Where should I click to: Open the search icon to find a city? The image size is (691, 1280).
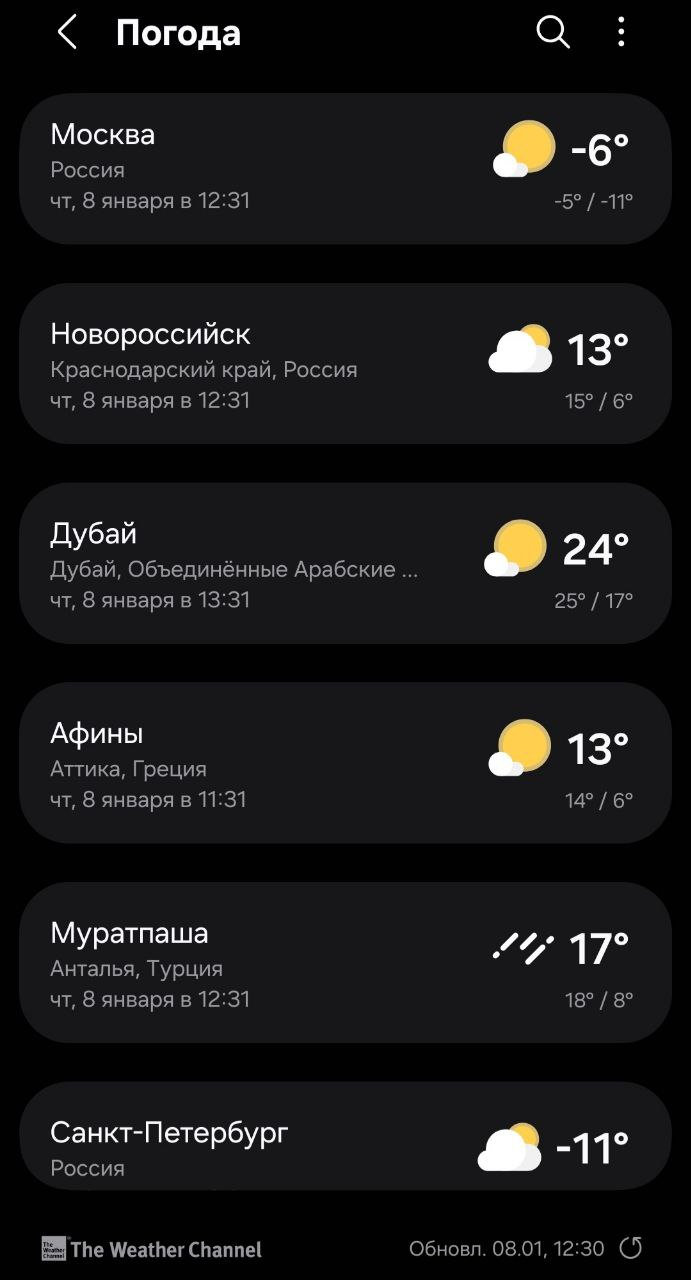tap(553, 33)
